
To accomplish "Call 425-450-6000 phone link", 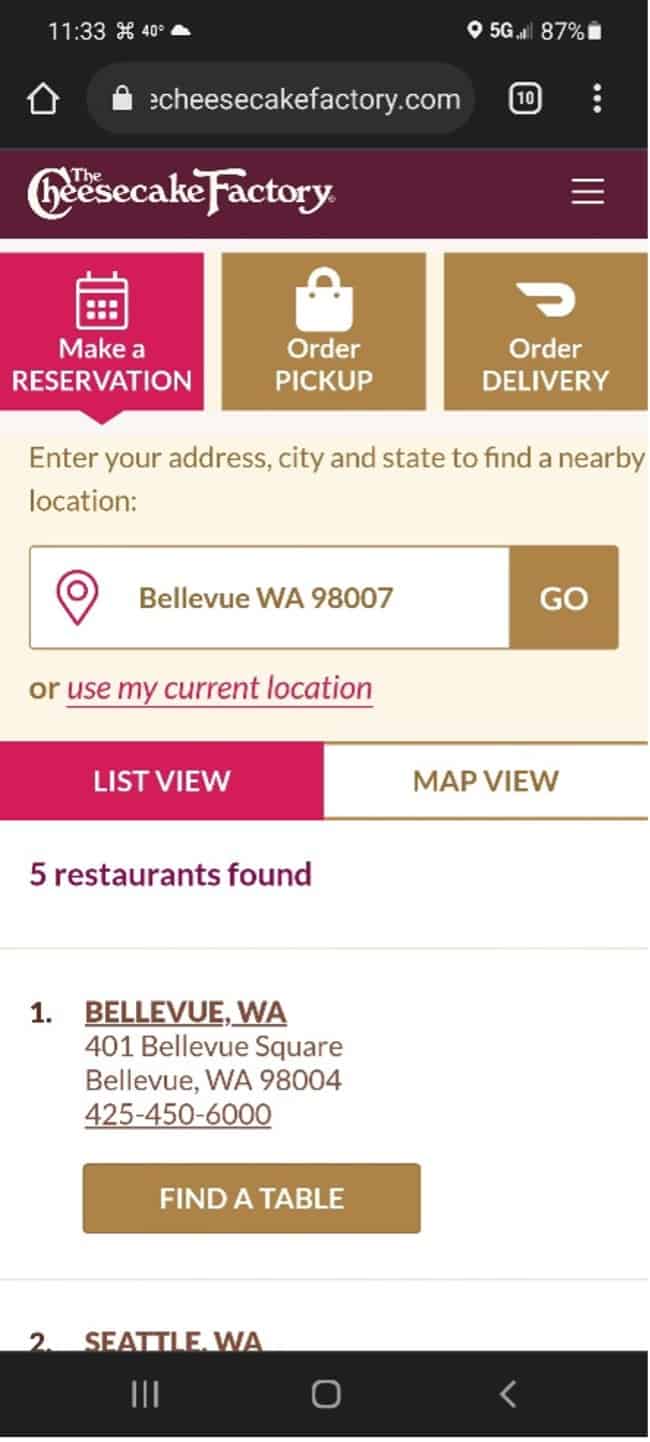I will (178, 1114).
